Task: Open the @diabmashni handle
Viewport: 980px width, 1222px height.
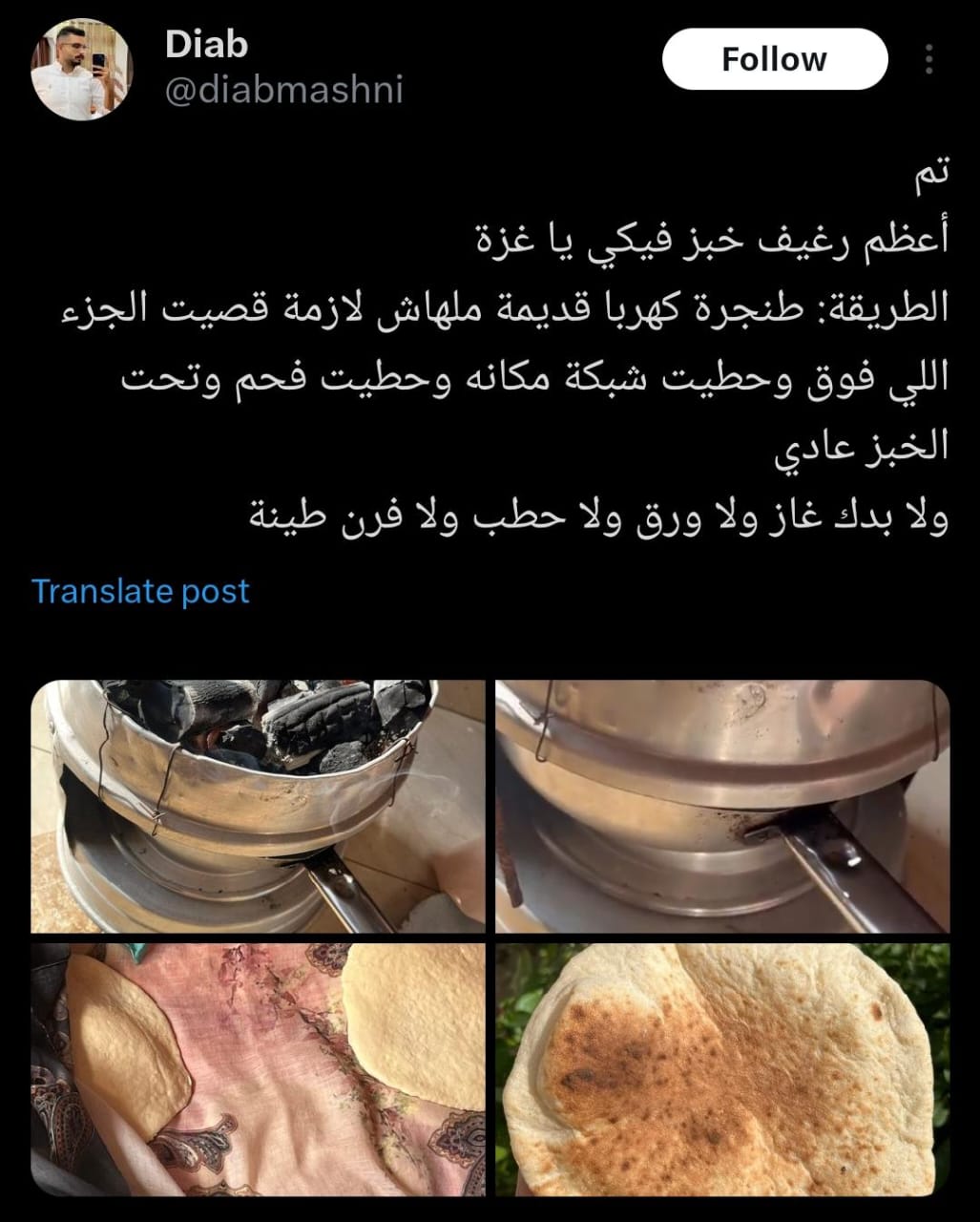Action: [x=284, y=90]
